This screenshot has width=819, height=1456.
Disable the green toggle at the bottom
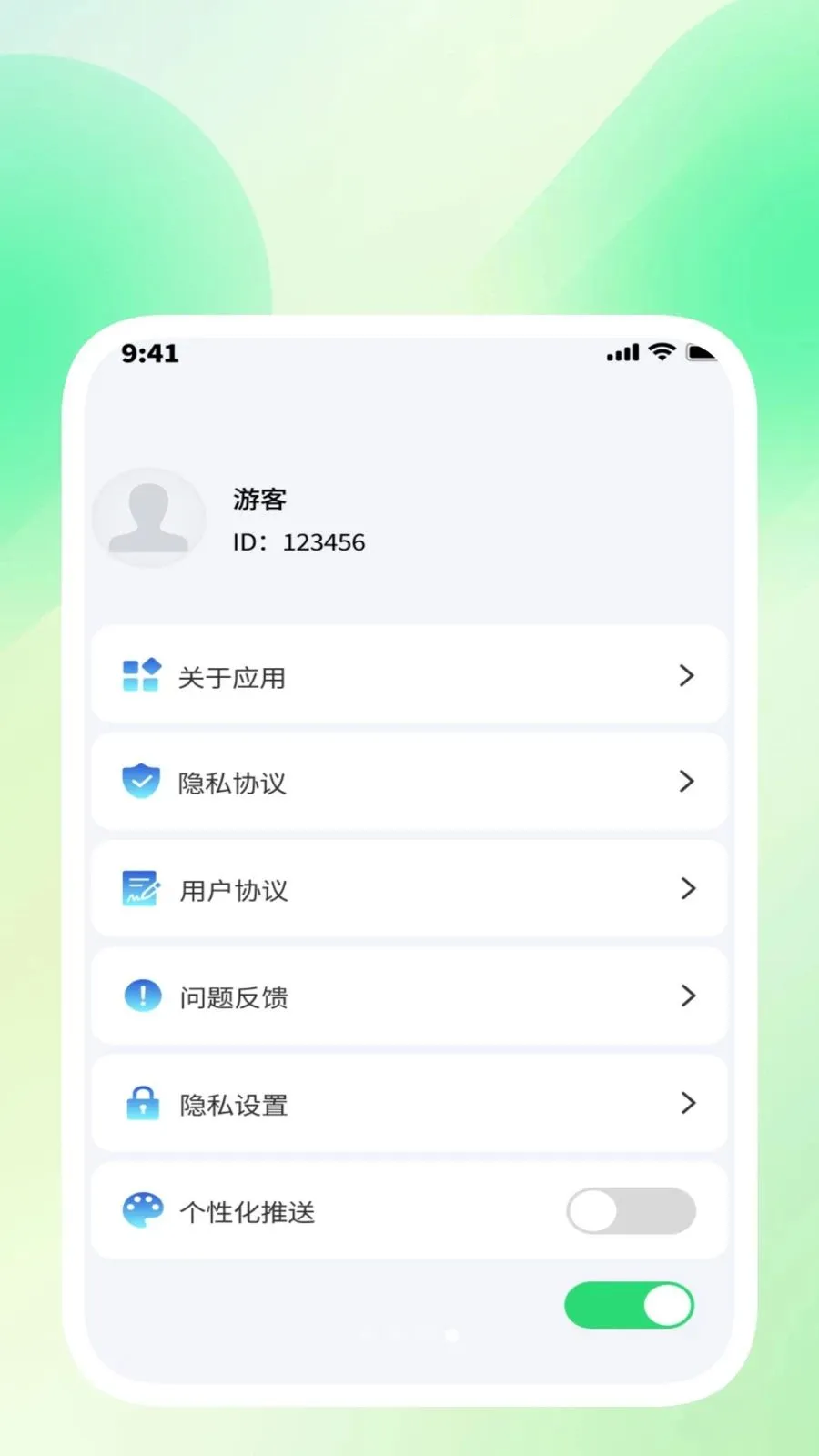tap(629, 1305)
